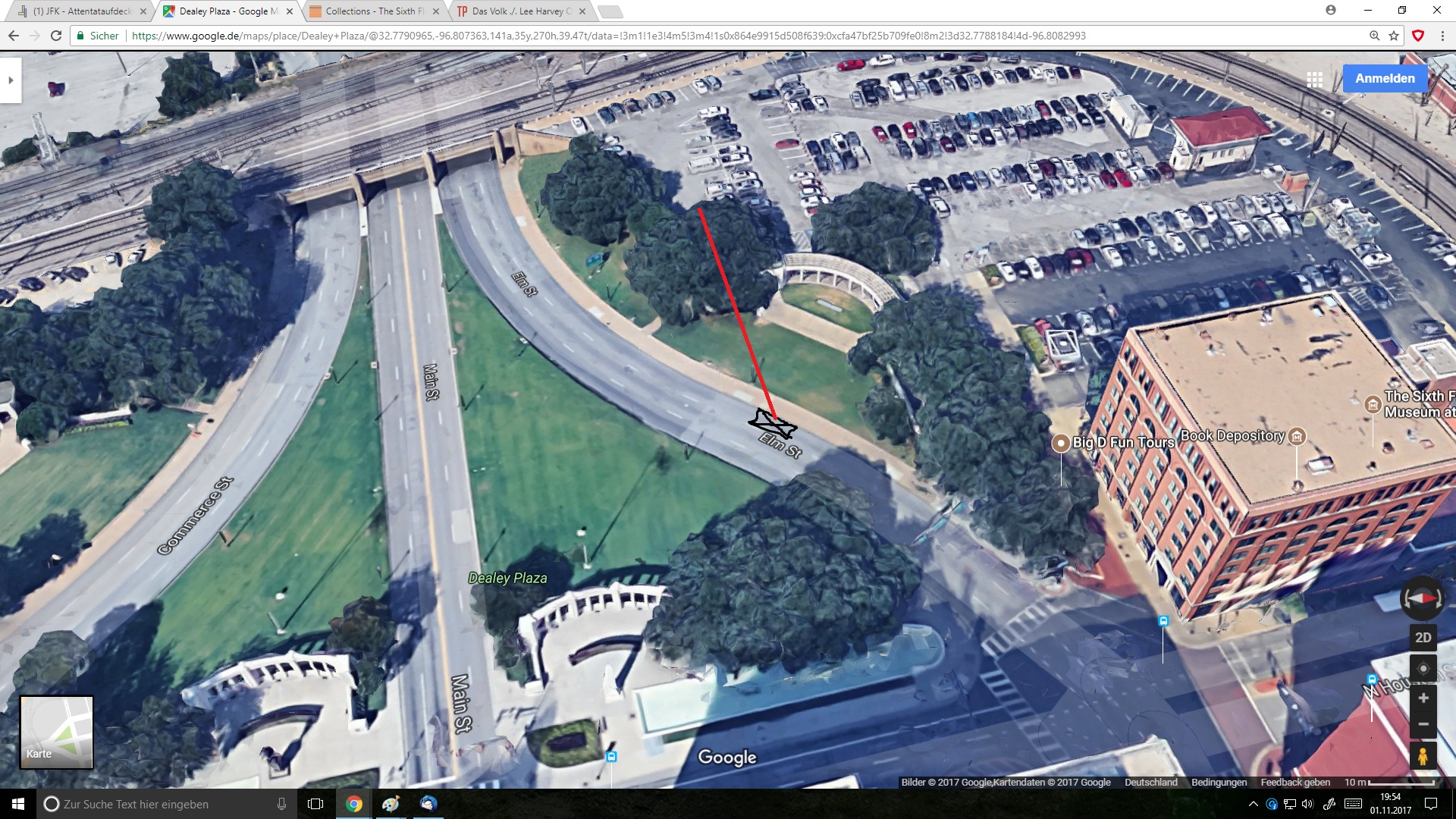
Task: Open the Windows Start menu
Action: [18, 804]
